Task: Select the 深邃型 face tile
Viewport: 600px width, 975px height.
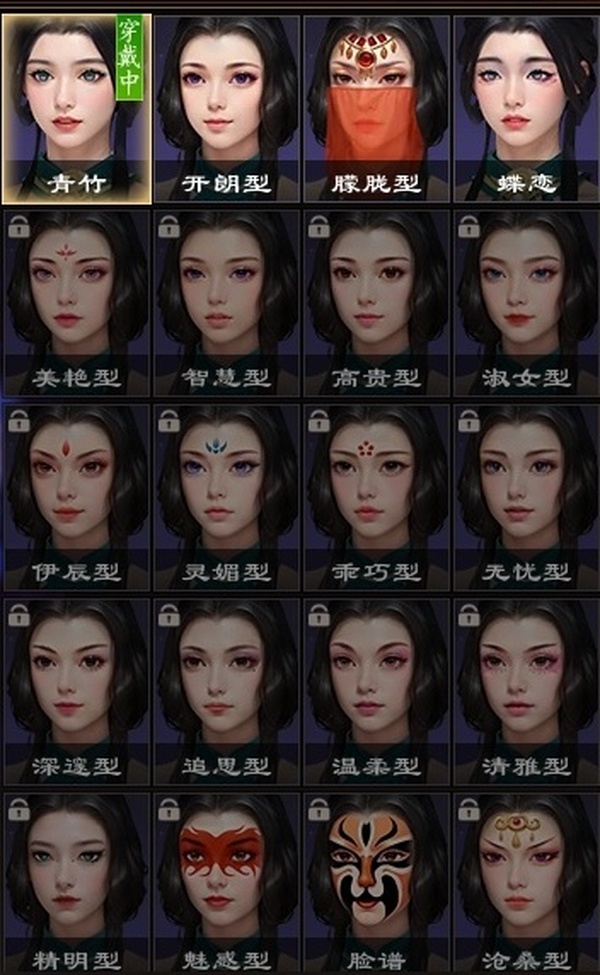Action: [x=77, y=692]
